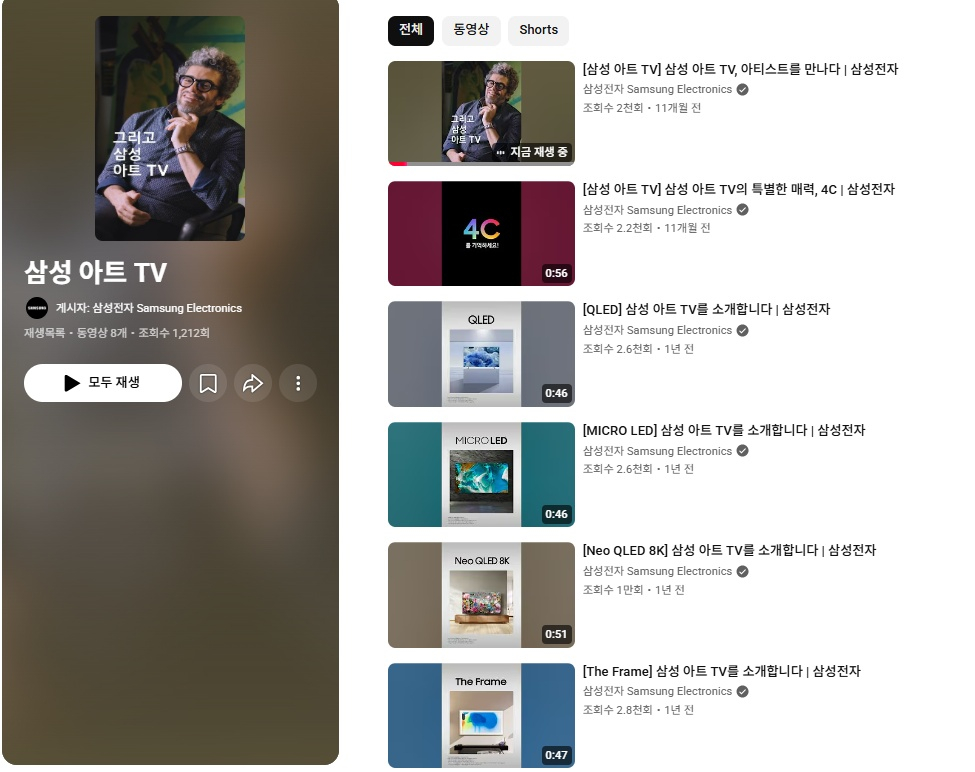
Task: Open the [The Frame] 삼성 아트 TV video
Action: [x=721, y=671]
